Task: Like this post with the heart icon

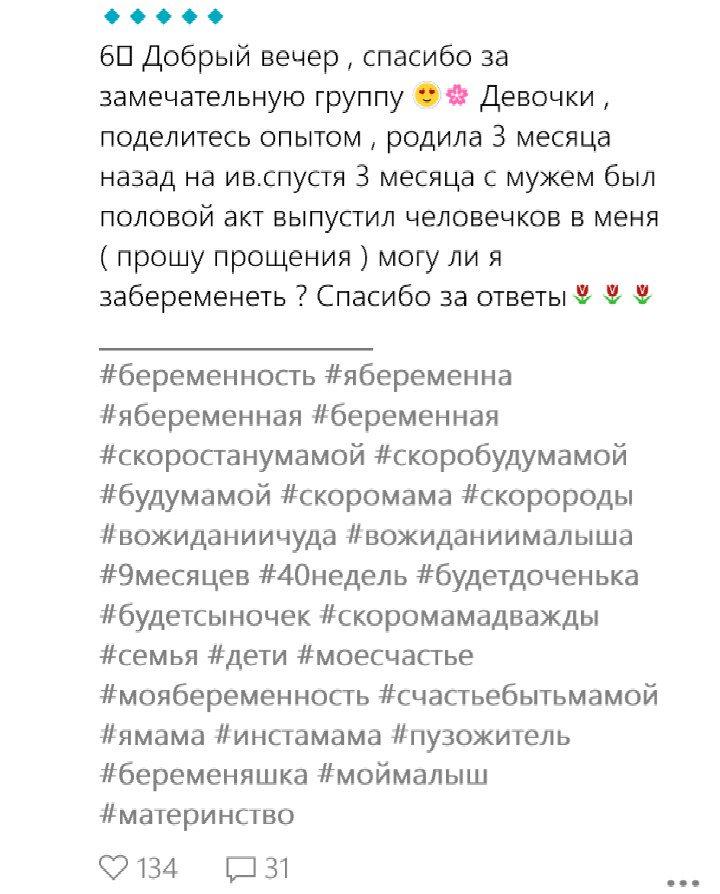Action: pos(116,866)
